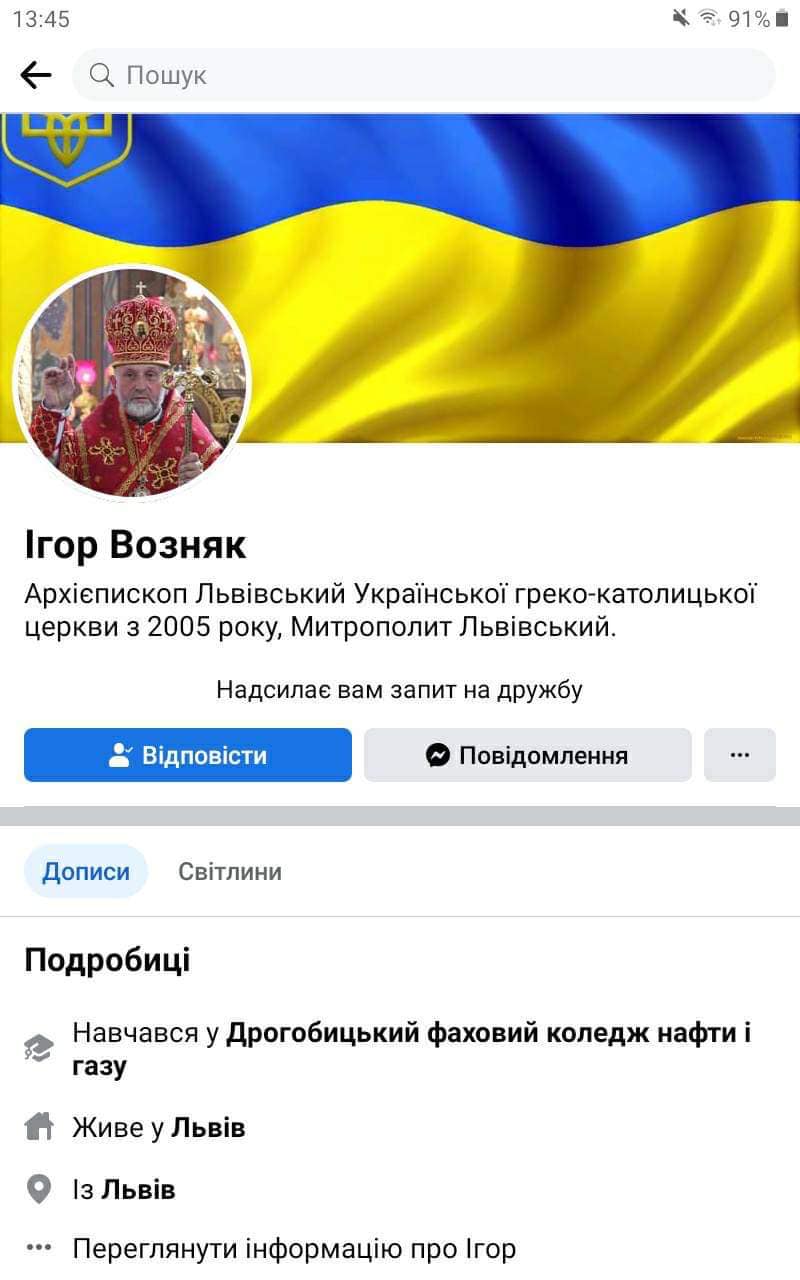The image size is (800, 1280).
Task: Select the Дописи tab
Action: 86,871
